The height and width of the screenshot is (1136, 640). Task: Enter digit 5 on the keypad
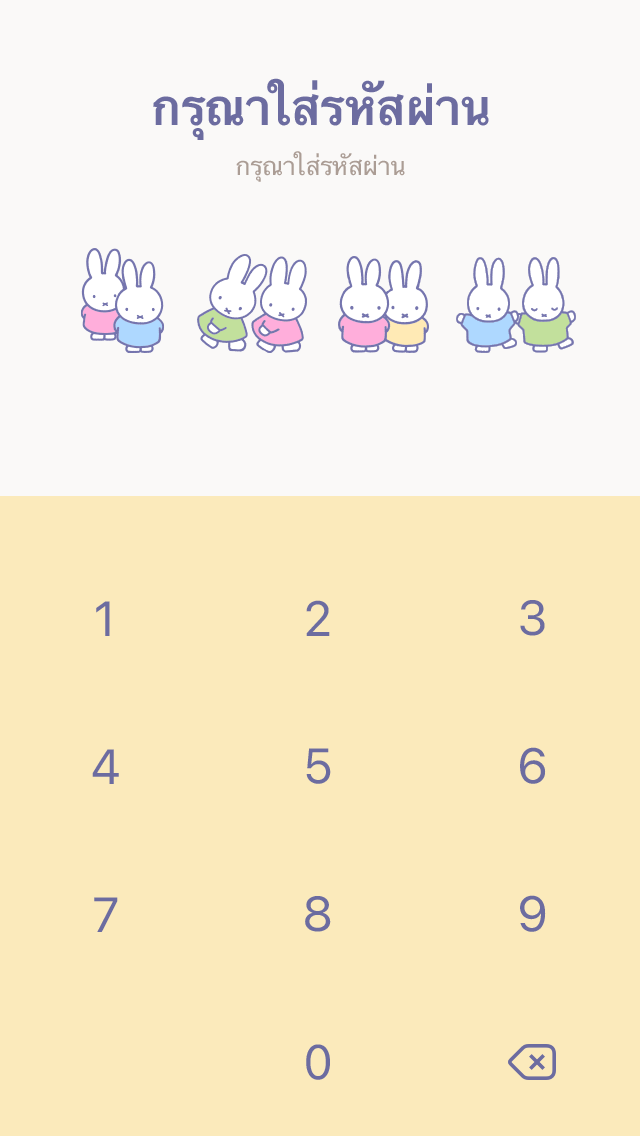pyautogui.click(x=318, y=767)
